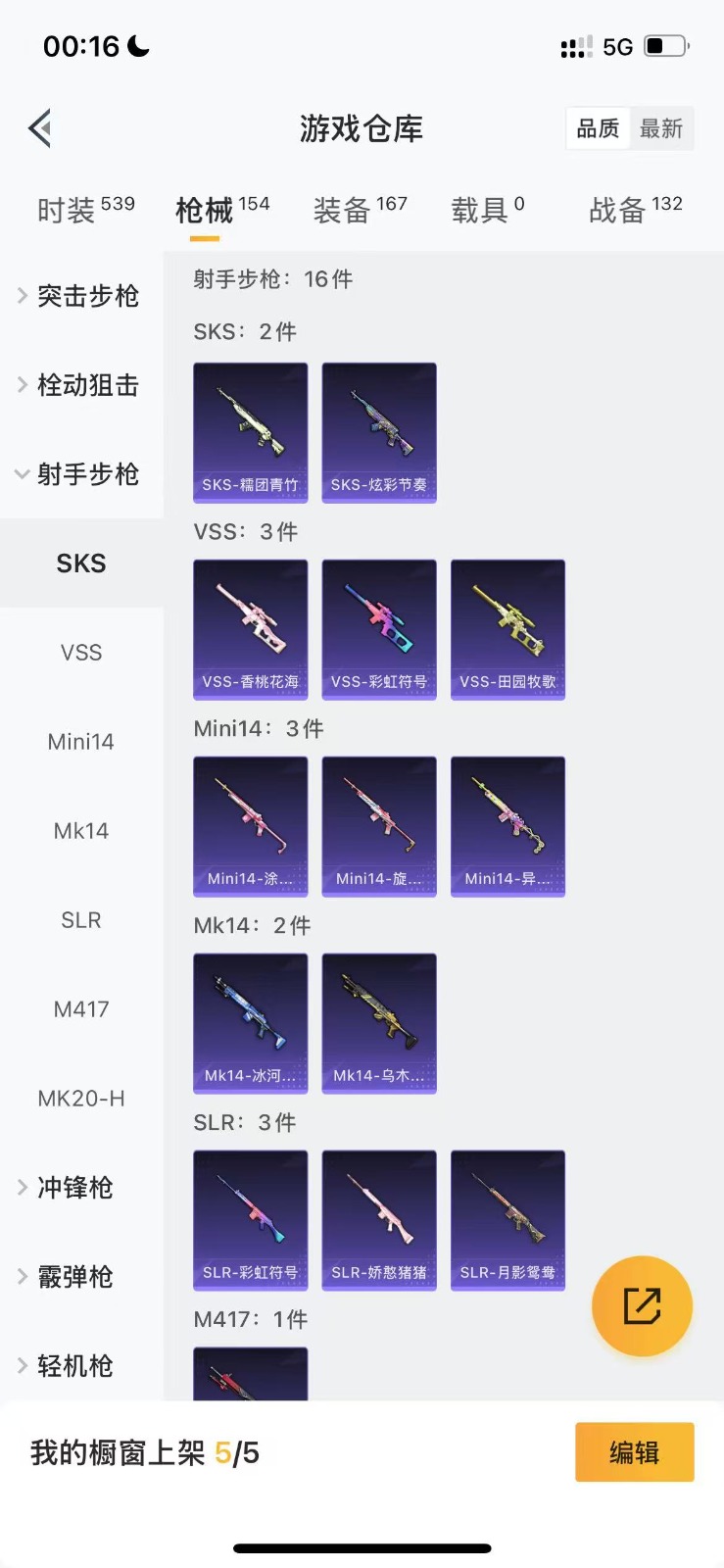The height and width of the screenshot is (1568, 724).
Task: Switch to the 战备 tab
Action: coord(635,210)
